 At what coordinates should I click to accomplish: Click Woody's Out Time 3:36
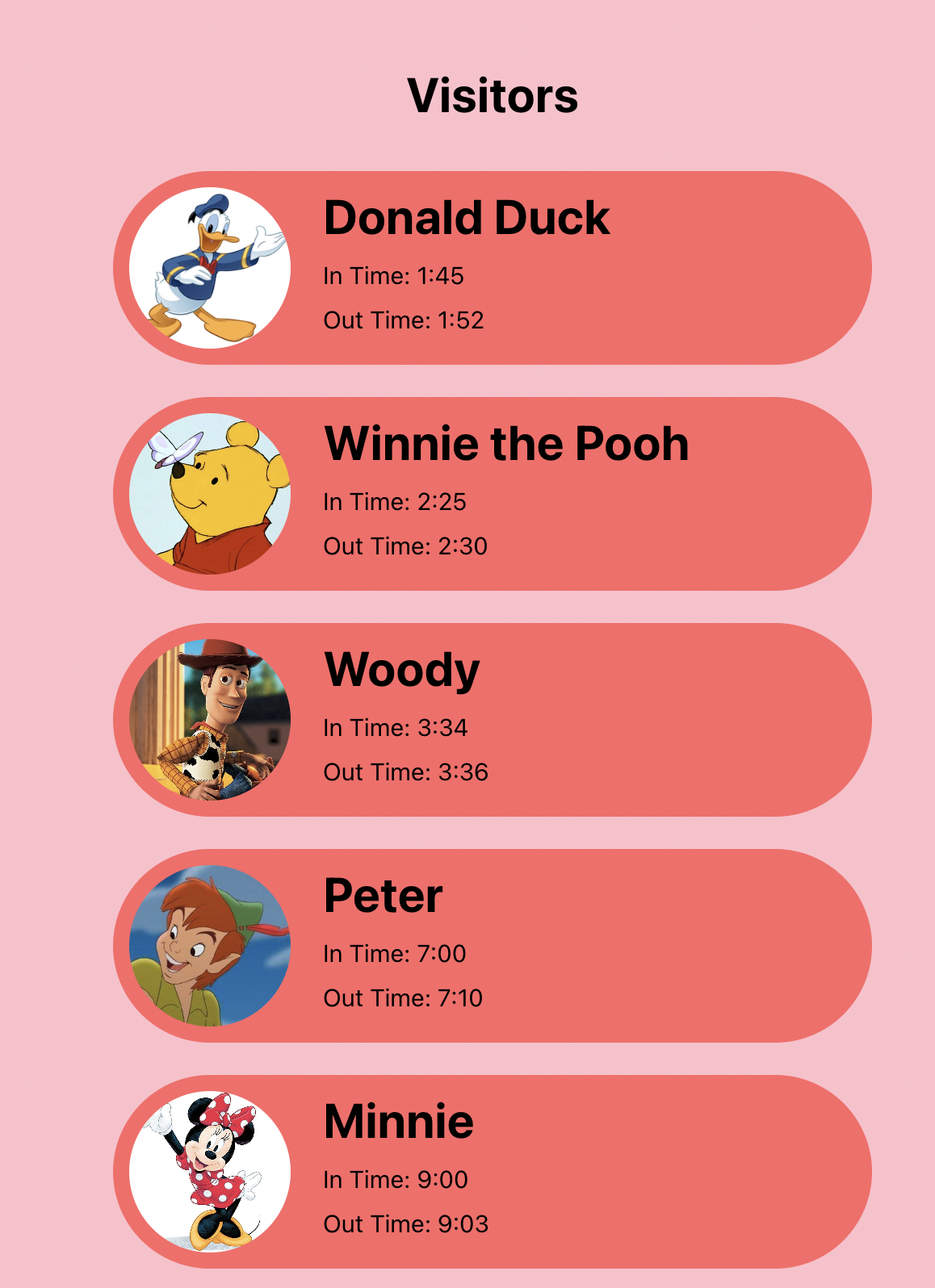point(405,772)
